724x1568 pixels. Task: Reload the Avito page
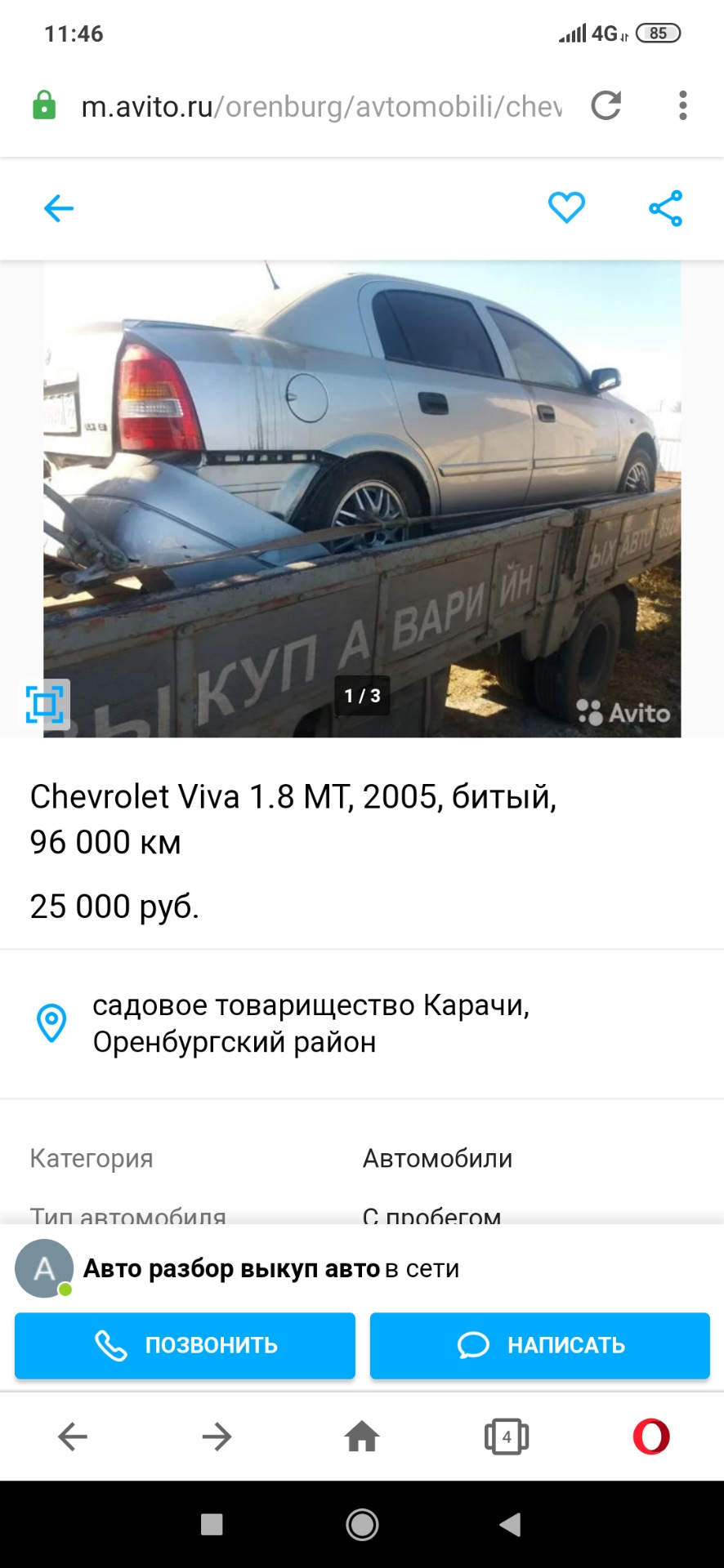[x=606, y=105]
